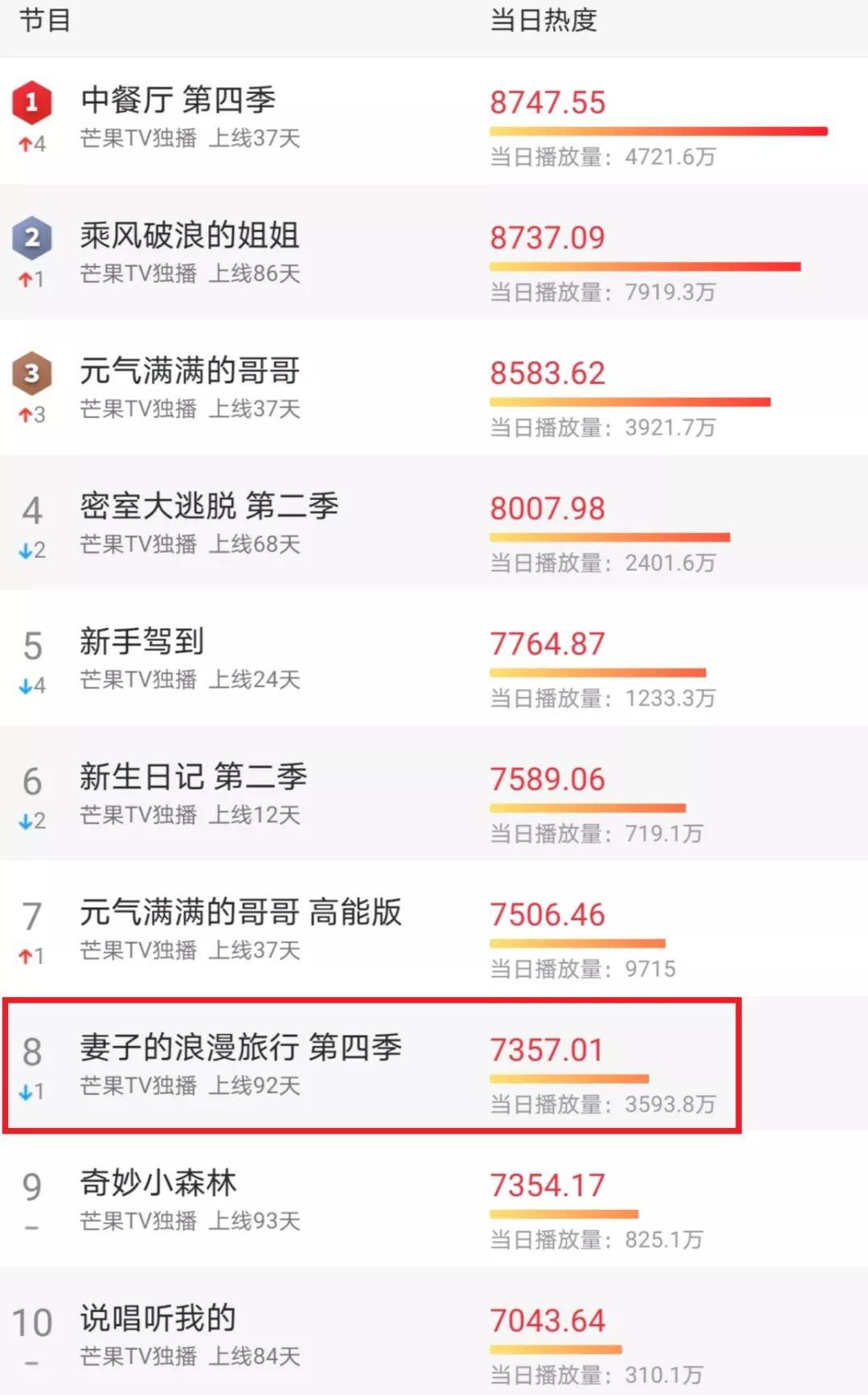
Task: Tap the 新生日记 第二季 entry
Action: click(434, 793)
